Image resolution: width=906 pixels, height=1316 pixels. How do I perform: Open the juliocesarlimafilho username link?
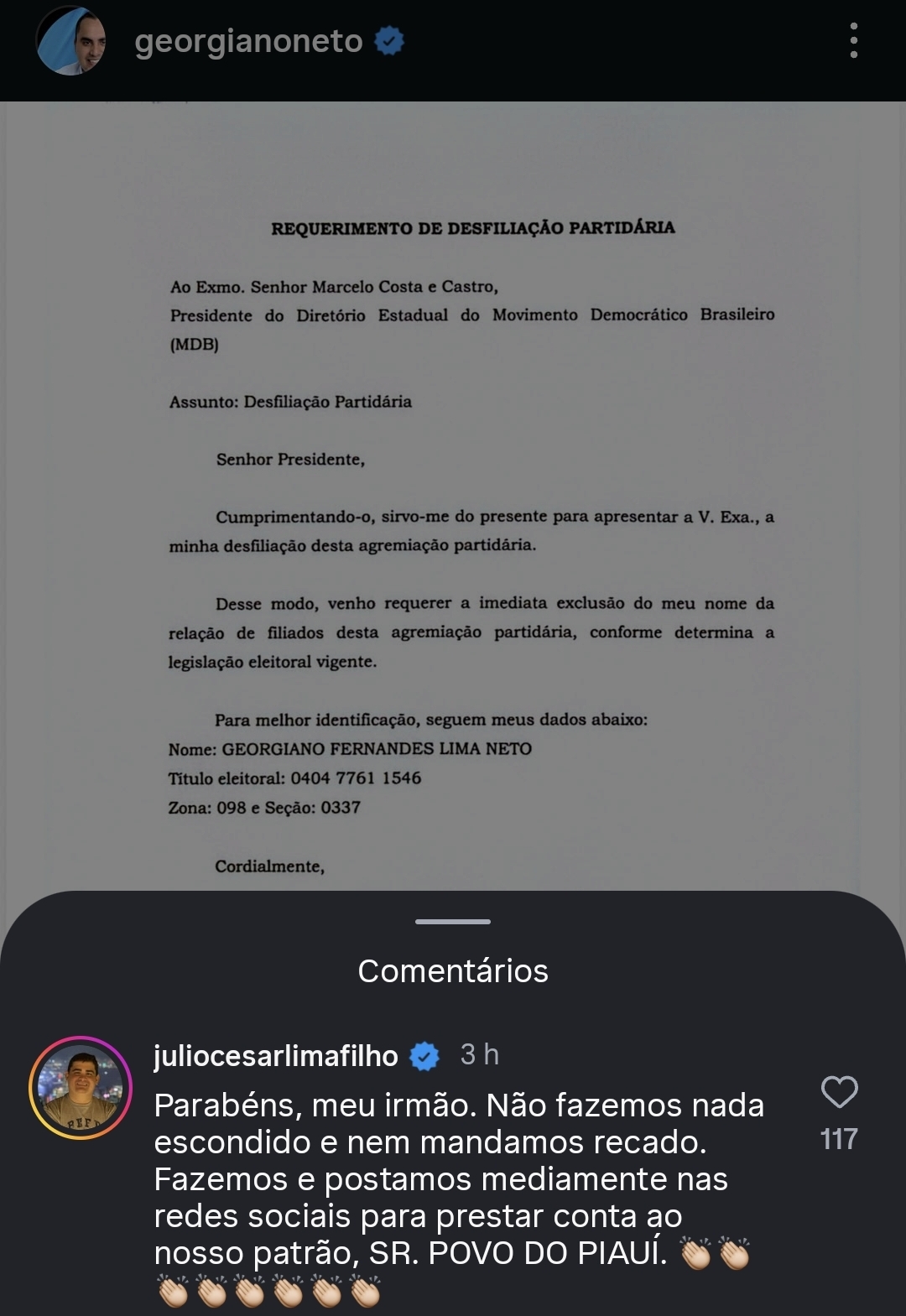click(275, 1056)
